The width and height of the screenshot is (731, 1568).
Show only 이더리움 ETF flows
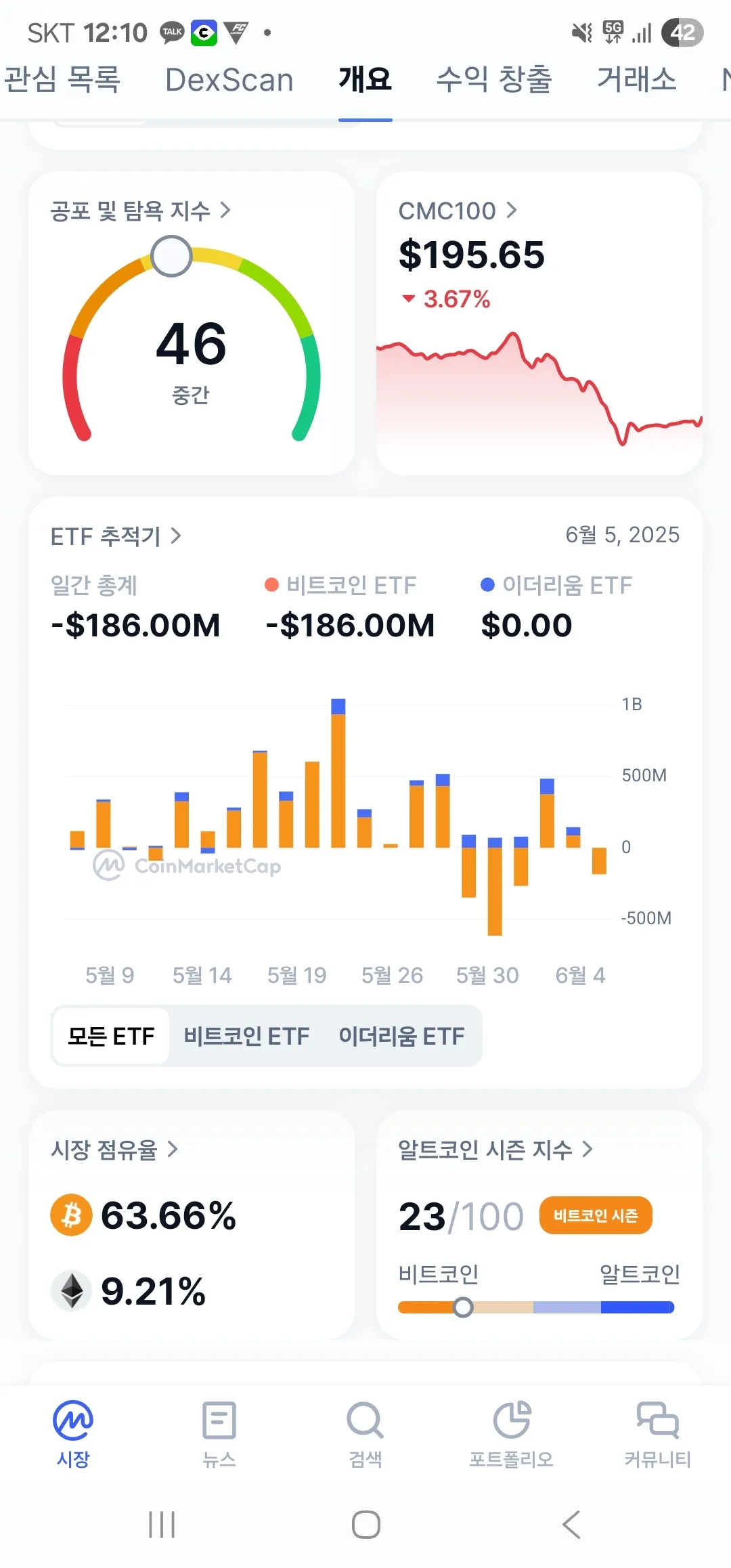coord(401,1036)
